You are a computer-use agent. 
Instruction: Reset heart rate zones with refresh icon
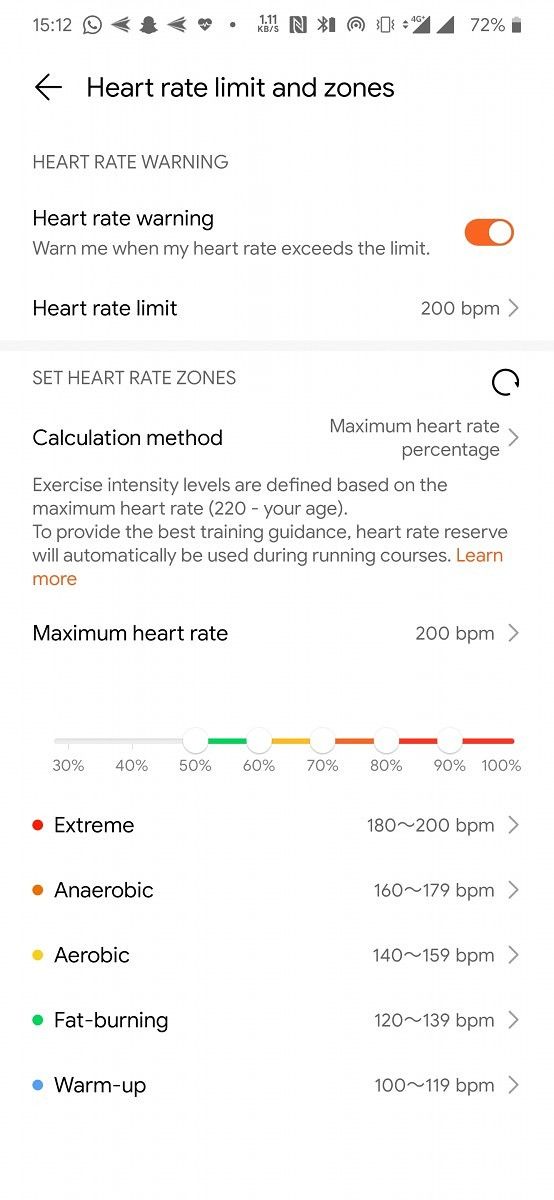(x=506, y=382)
